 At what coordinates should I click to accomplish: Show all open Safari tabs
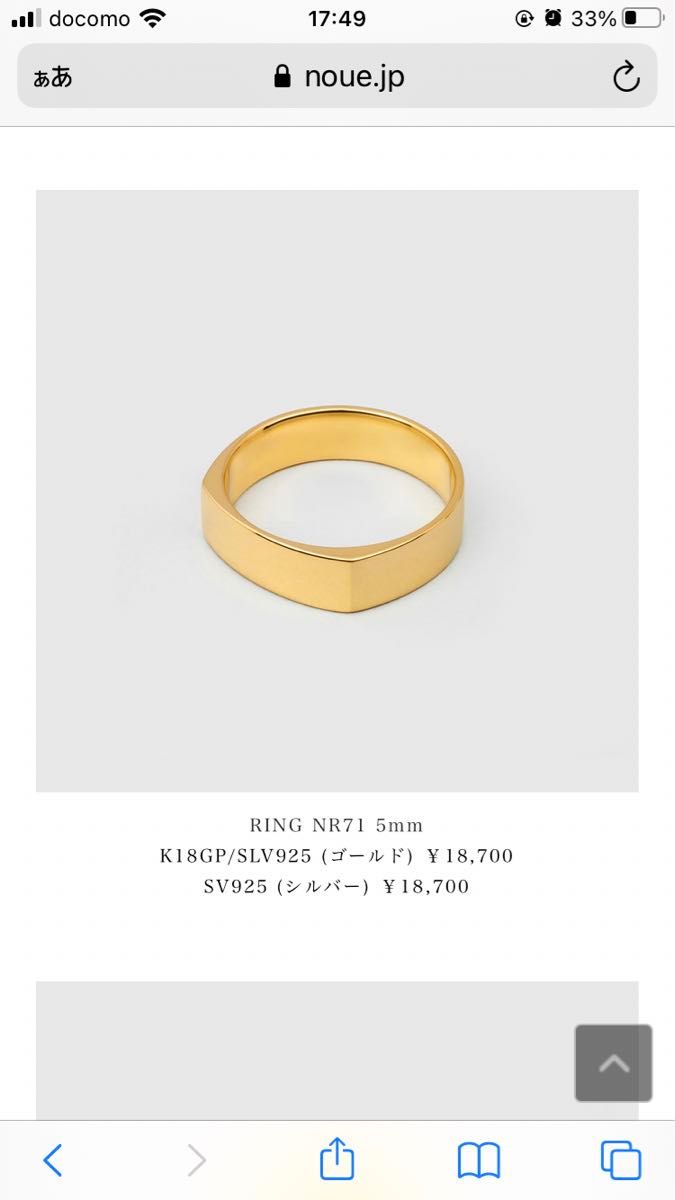pyautogui.click(x=621, y=1160)
